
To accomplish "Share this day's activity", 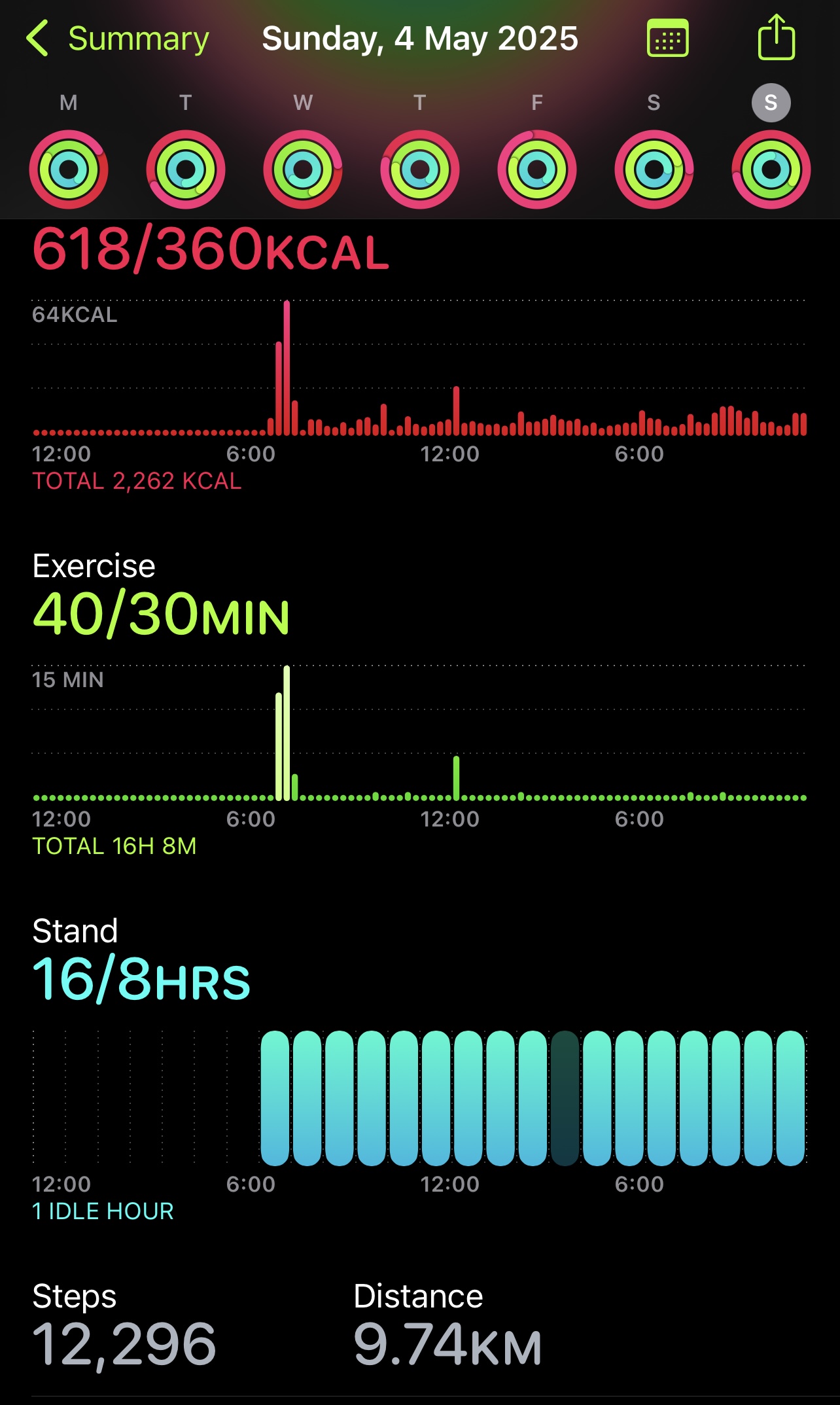I will coord(776,37).
